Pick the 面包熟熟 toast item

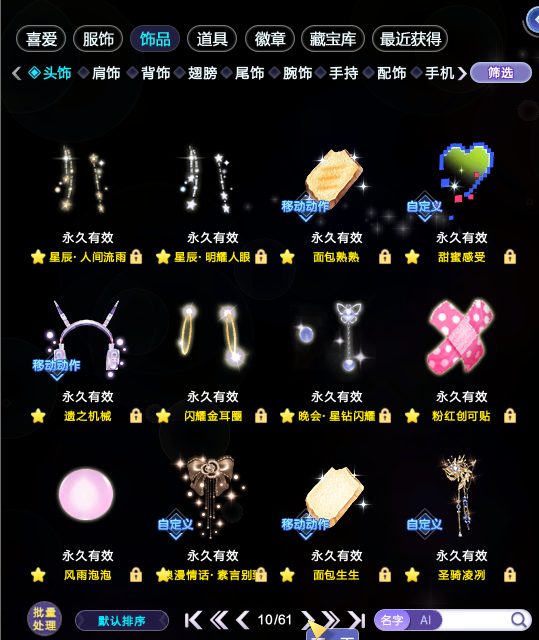tap(334, 180)
